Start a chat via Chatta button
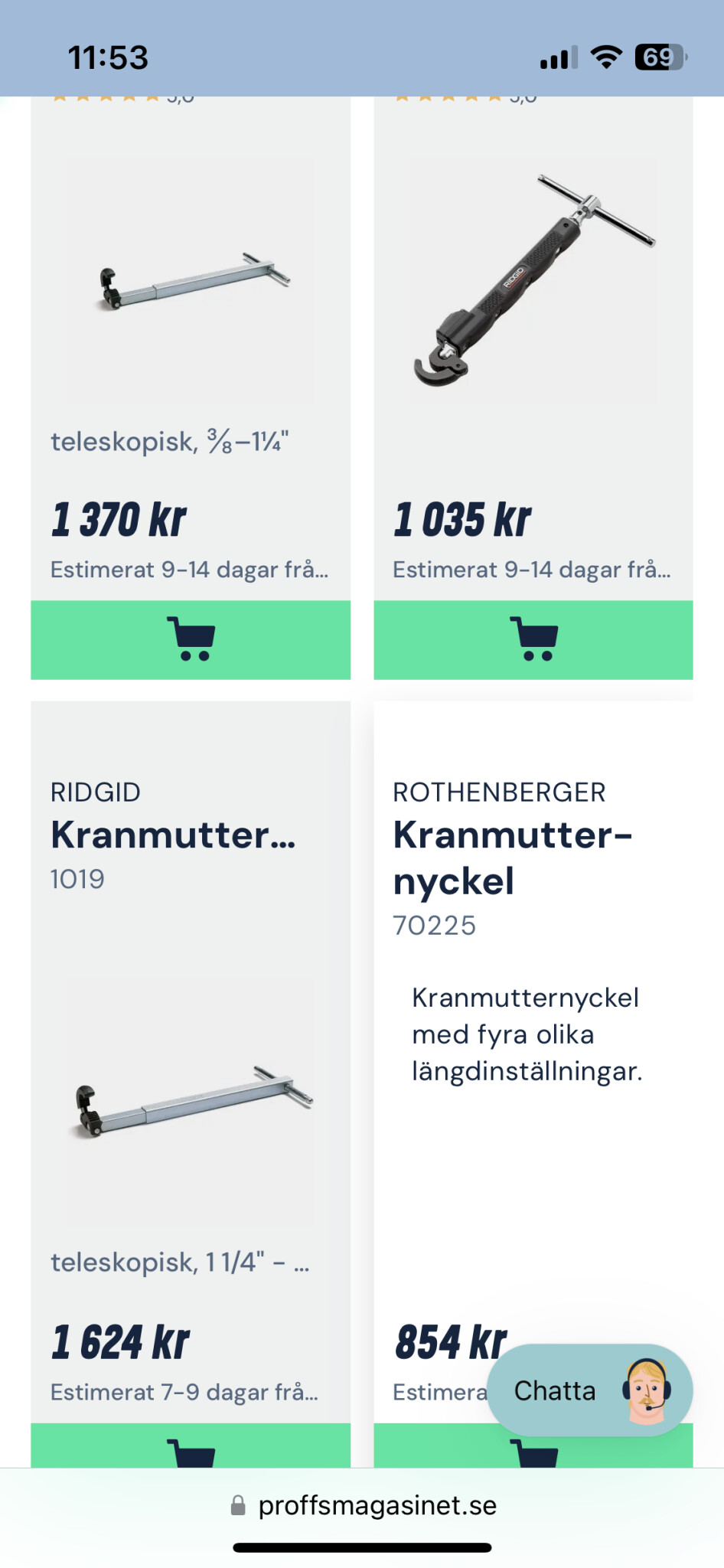 click(590, 1390)
